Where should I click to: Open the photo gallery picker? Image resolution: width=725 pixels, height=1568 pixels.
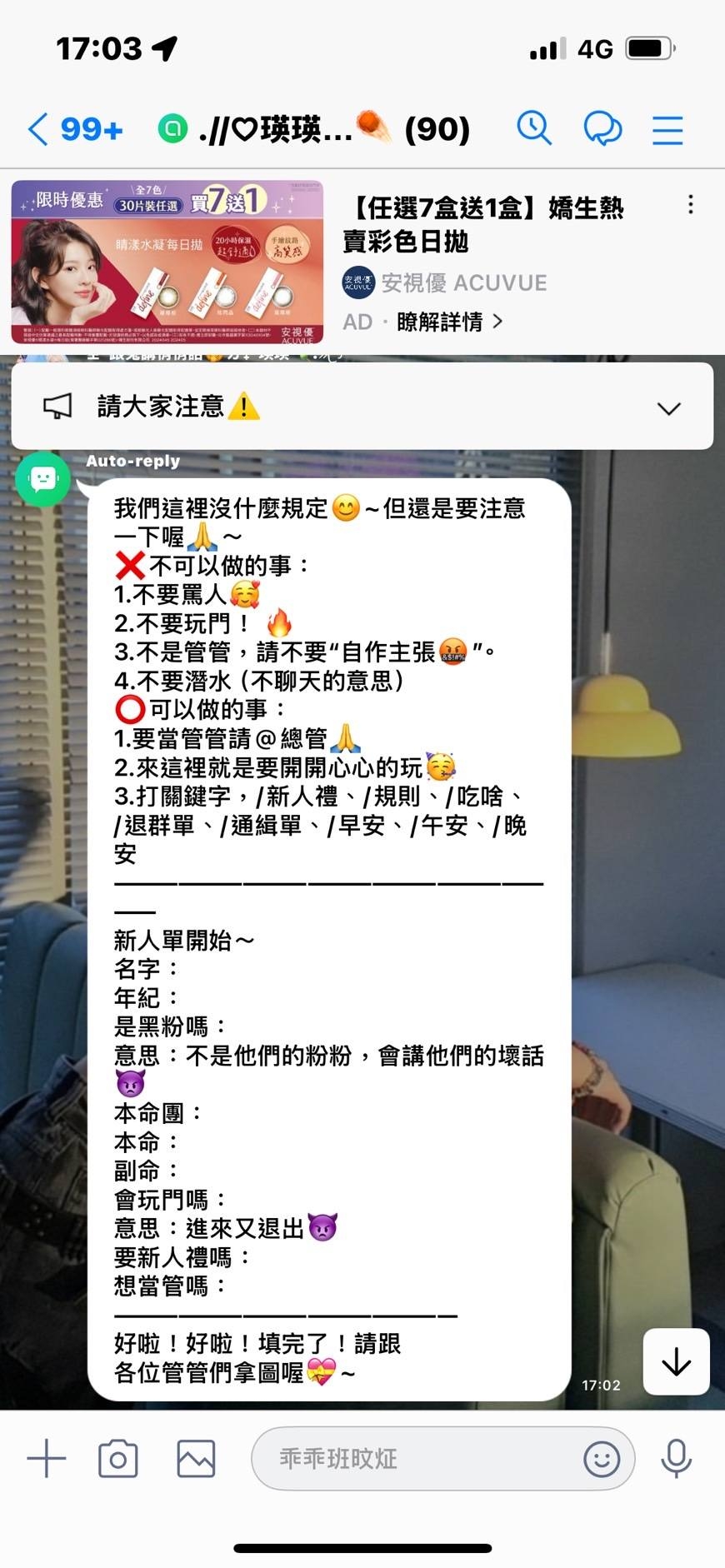click(196, 1459)
